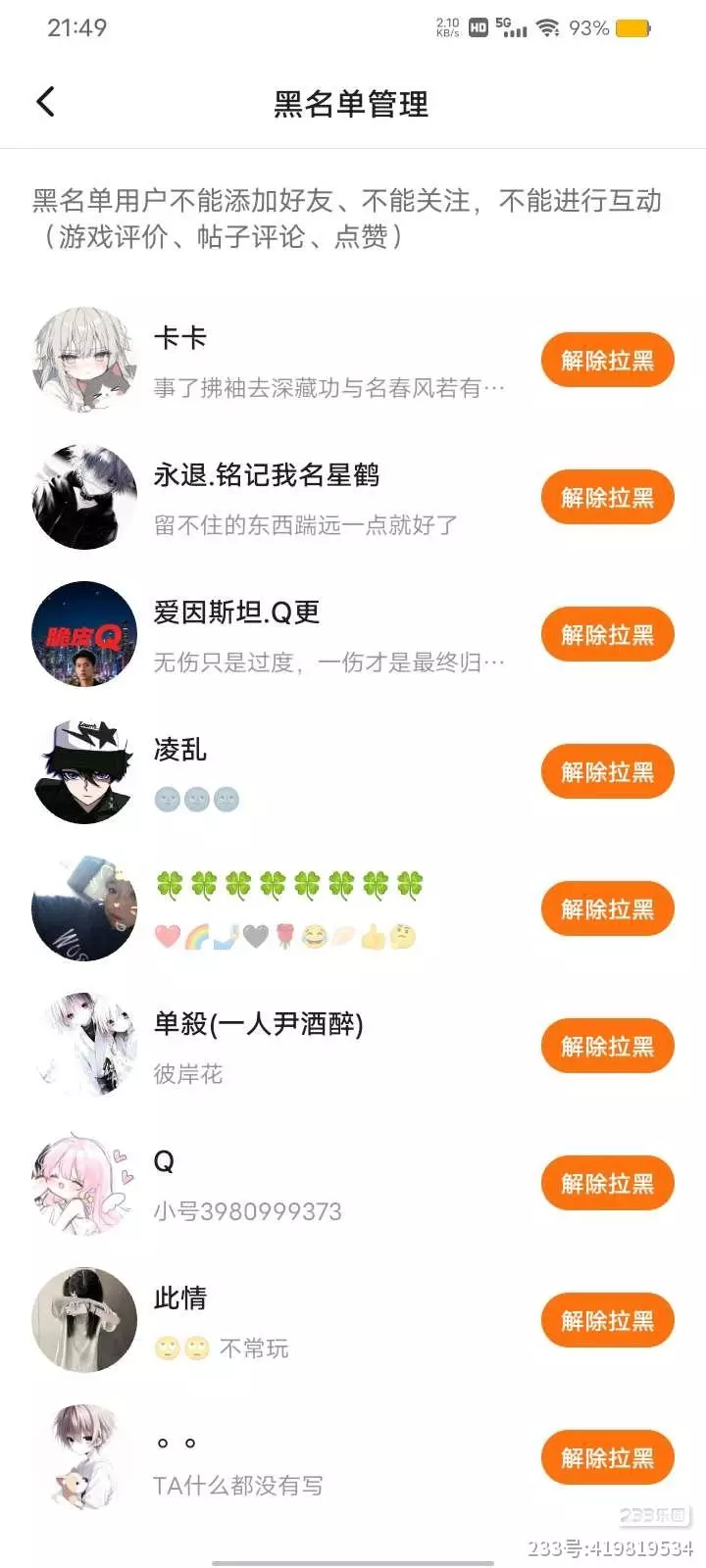Open 爱因斯坦.Q更's profile row

point(294,635)
